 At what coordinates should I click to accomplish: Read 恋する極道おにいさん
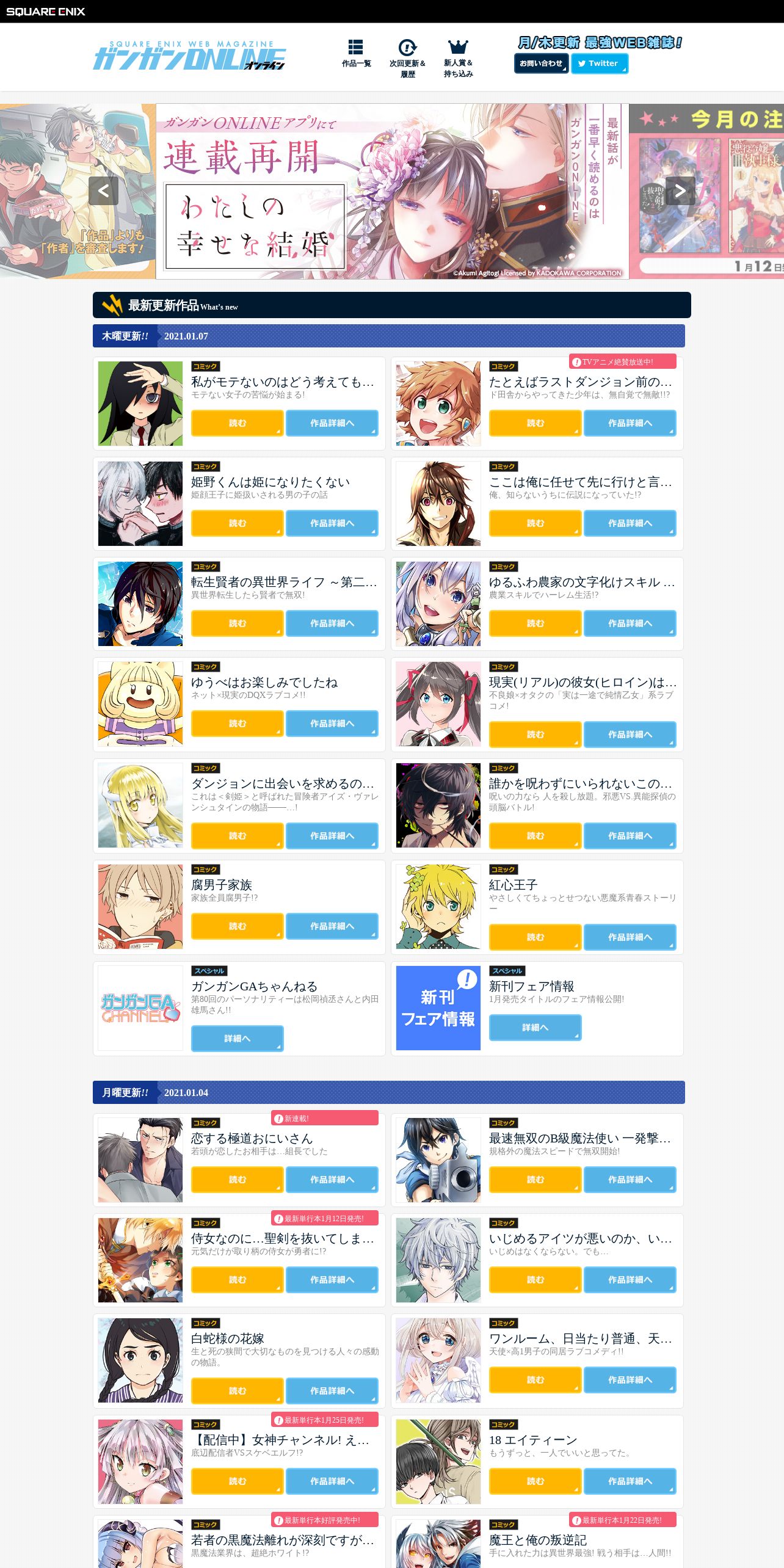tap(237, 1180)
